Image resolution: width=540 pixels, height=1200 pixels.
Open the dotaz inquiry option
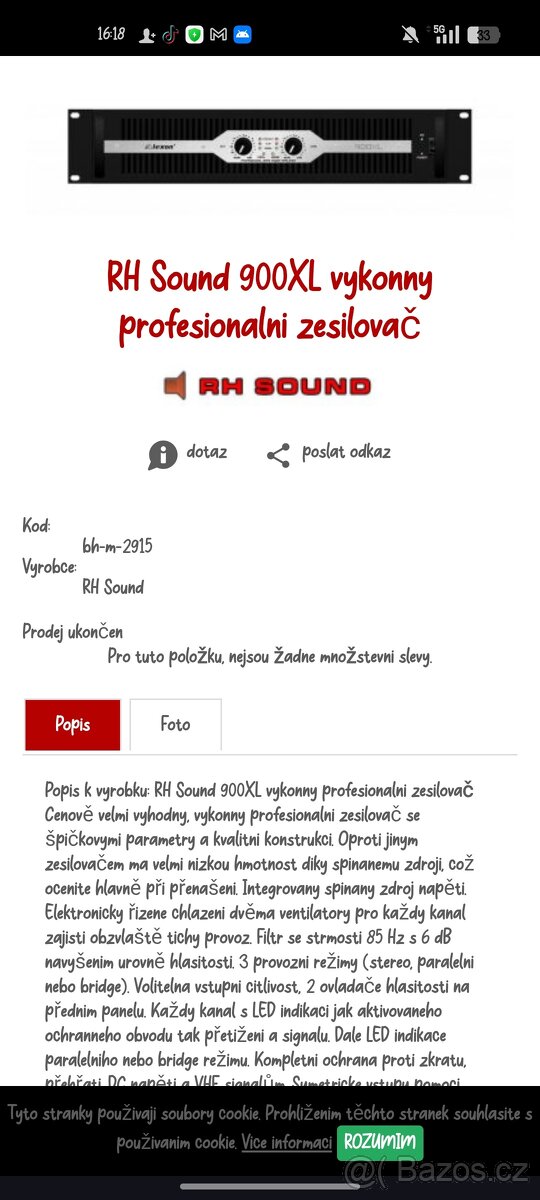pyautogui.click(x=187, y=453)
